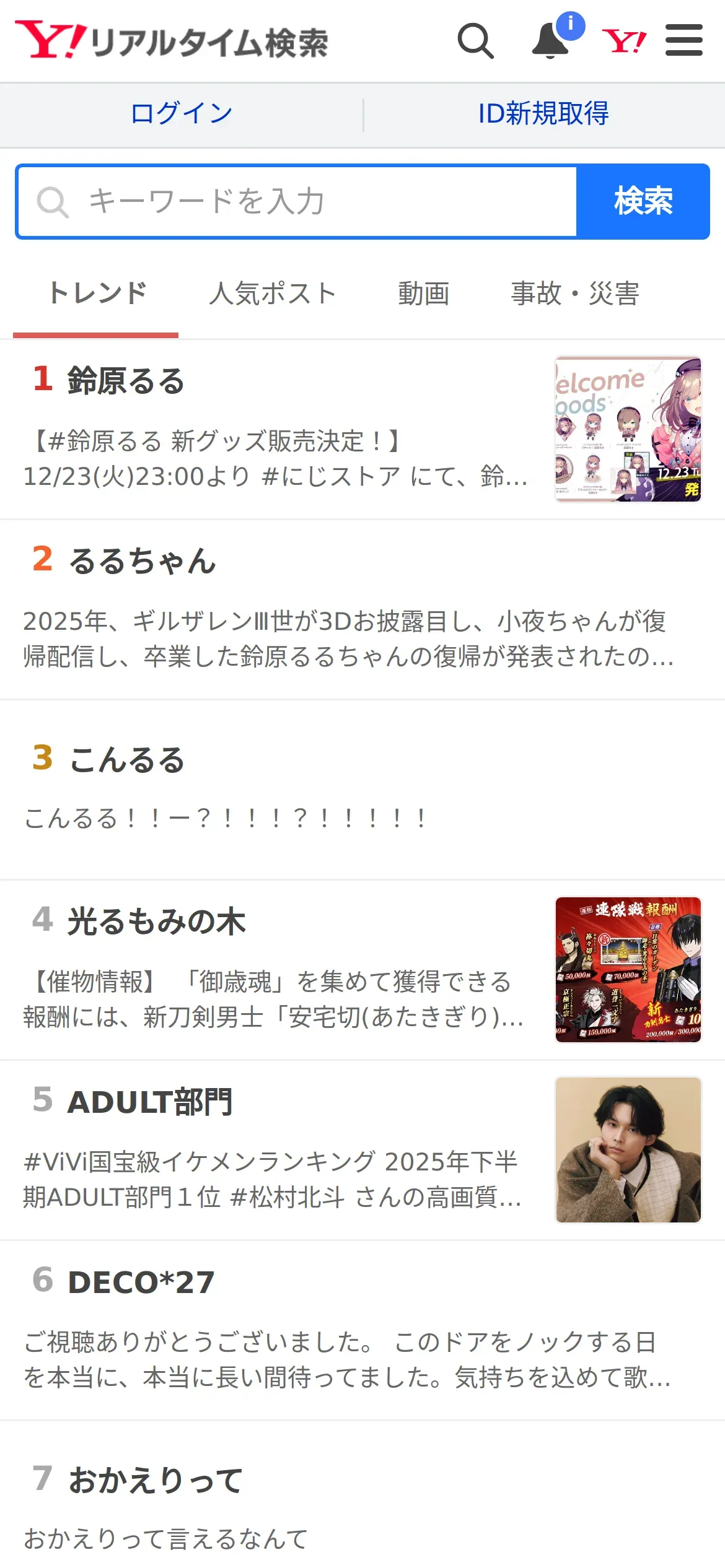
Task: Open the hamburger menu
Action: (x=684, y=40)
